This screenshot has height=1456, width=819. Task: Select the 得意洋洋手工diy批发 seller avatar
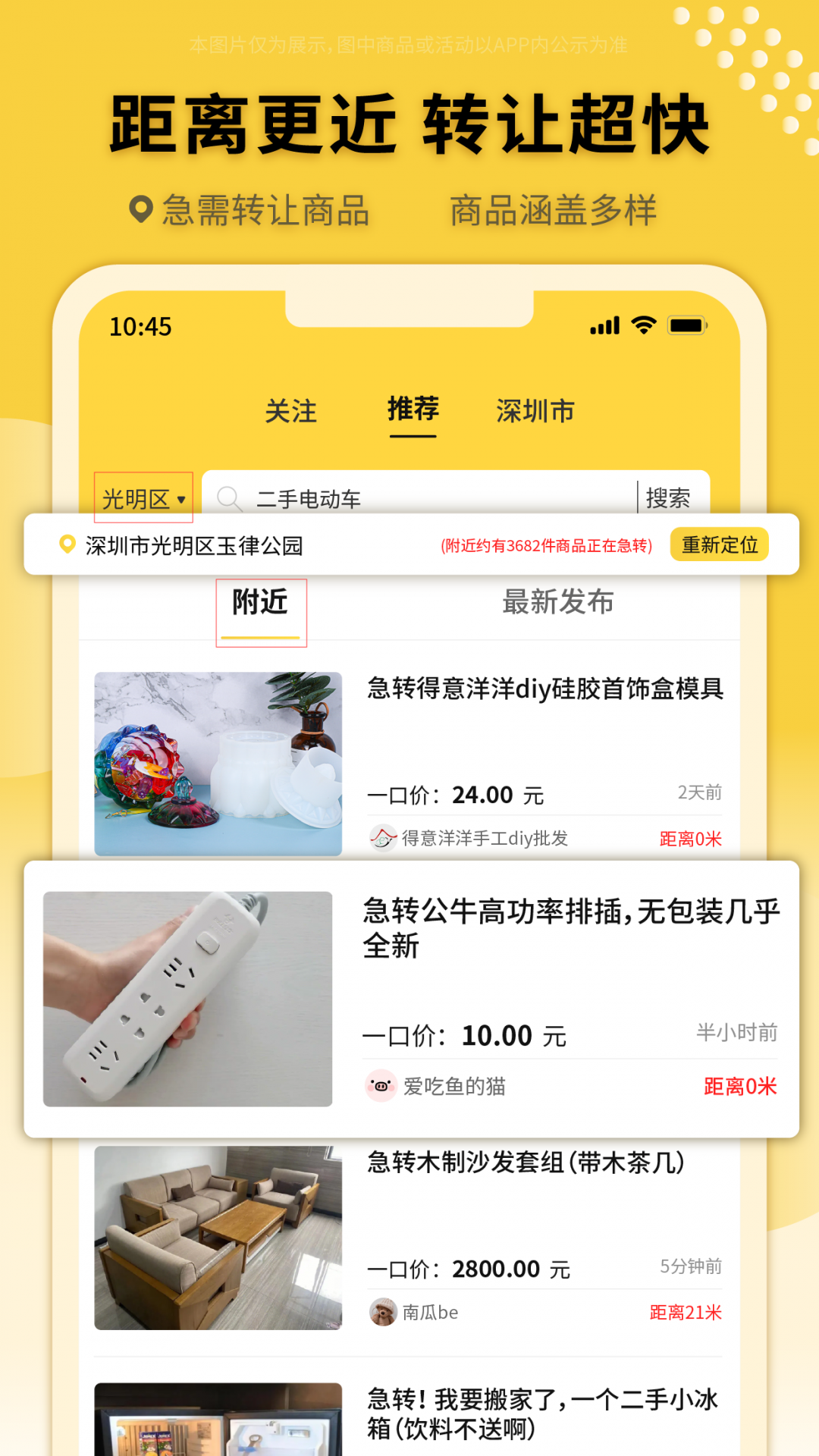click(x=382, y=839)
